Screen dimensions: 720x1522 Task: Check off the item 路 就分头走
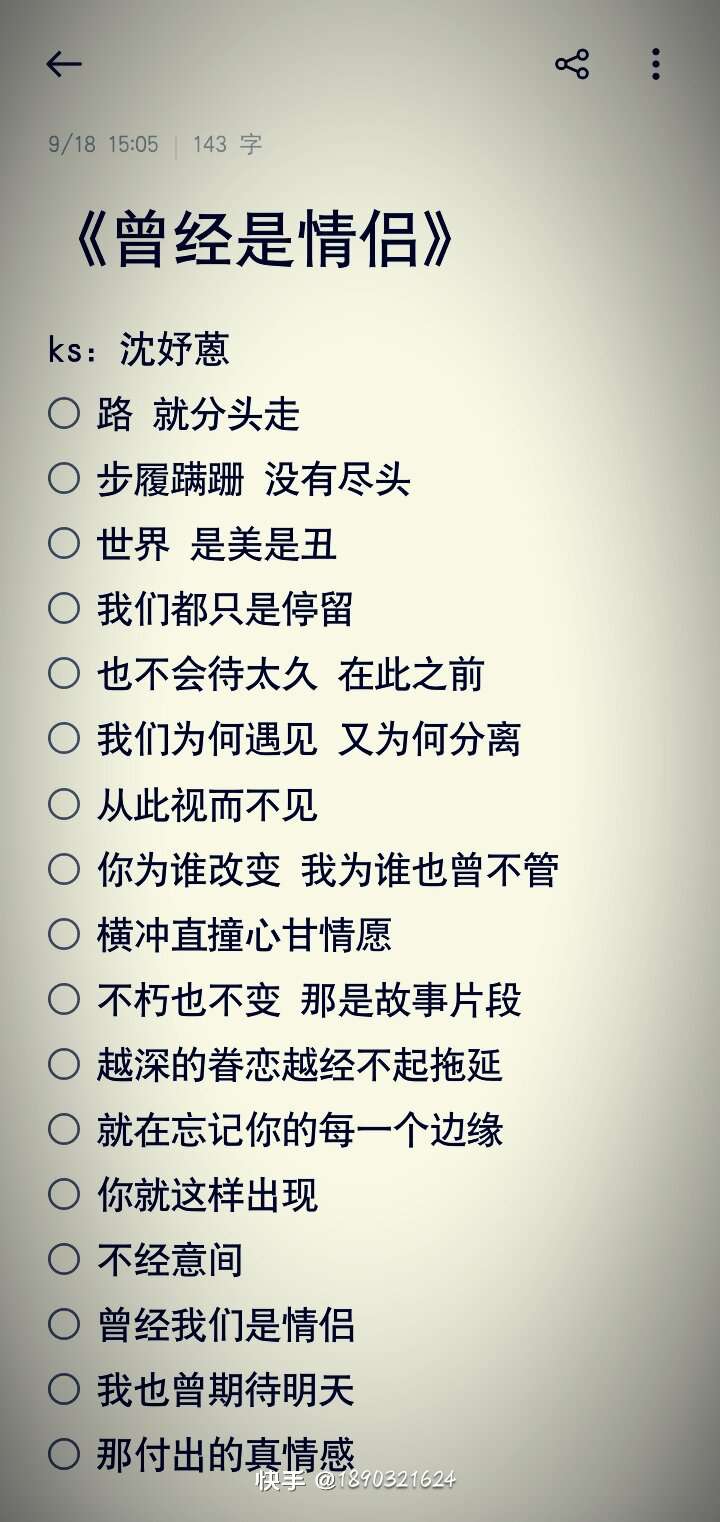(64, 413)
